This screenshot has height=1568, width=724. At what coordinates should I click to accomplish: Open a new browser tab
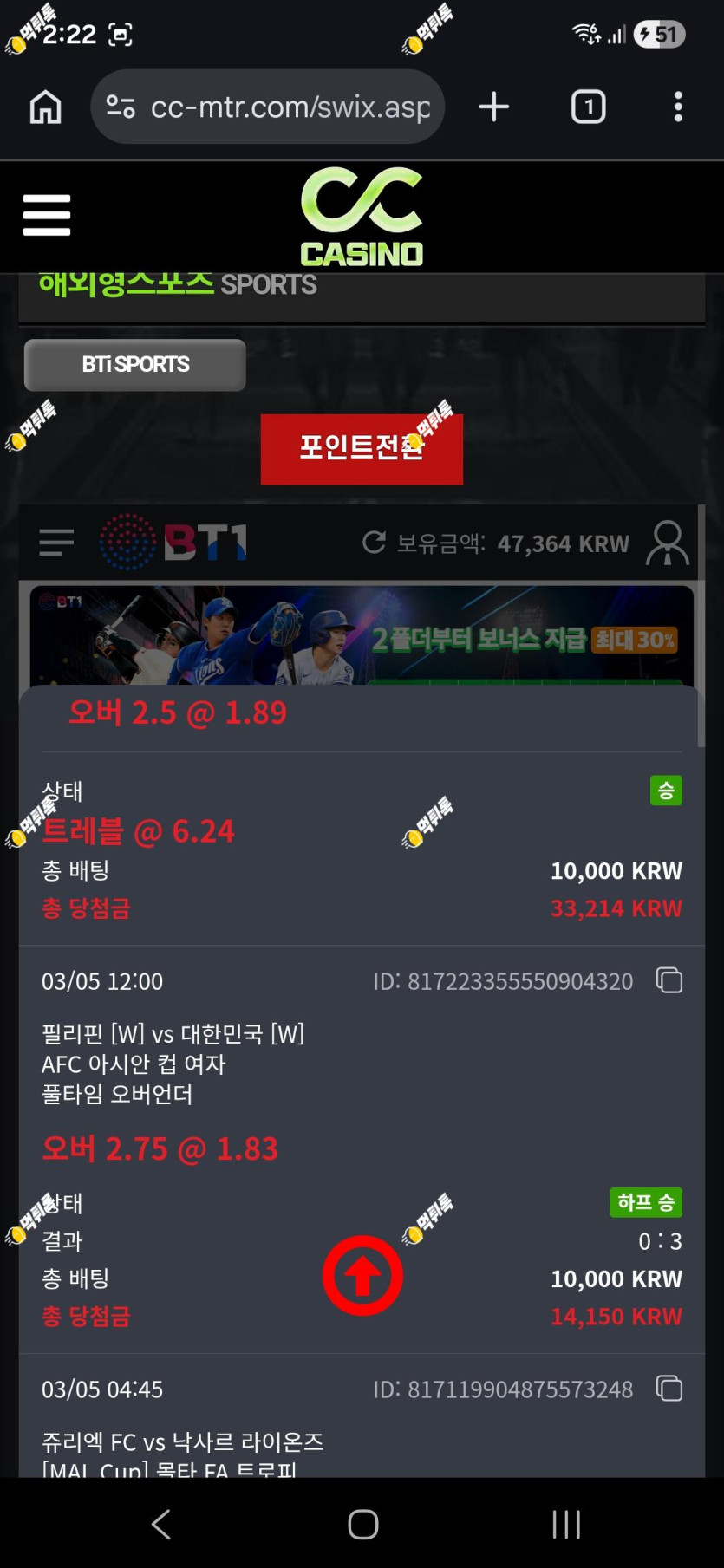(x=493, y=107)
